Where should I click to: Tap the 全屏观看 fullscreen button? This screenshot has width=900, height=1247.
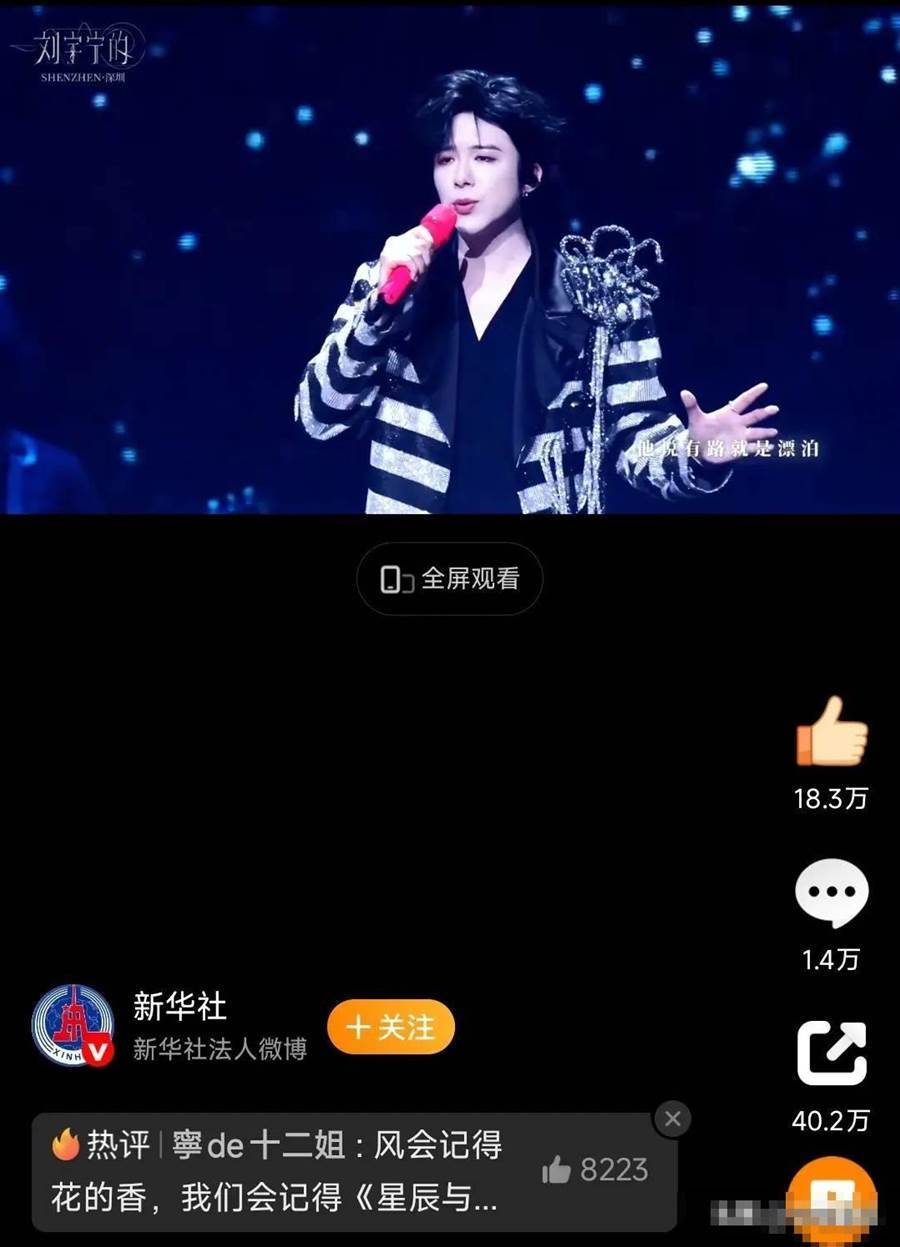tap(450, 579)
